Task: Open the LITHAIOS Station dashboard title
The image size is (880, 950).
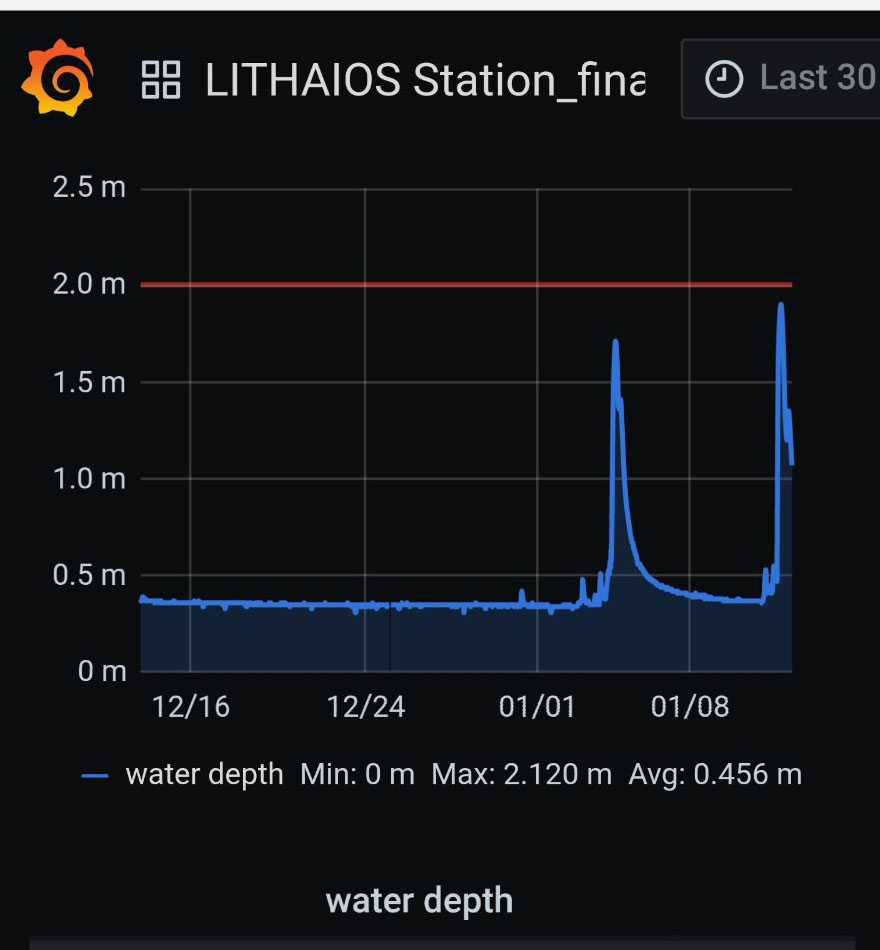Action: [x=424, y=79]
